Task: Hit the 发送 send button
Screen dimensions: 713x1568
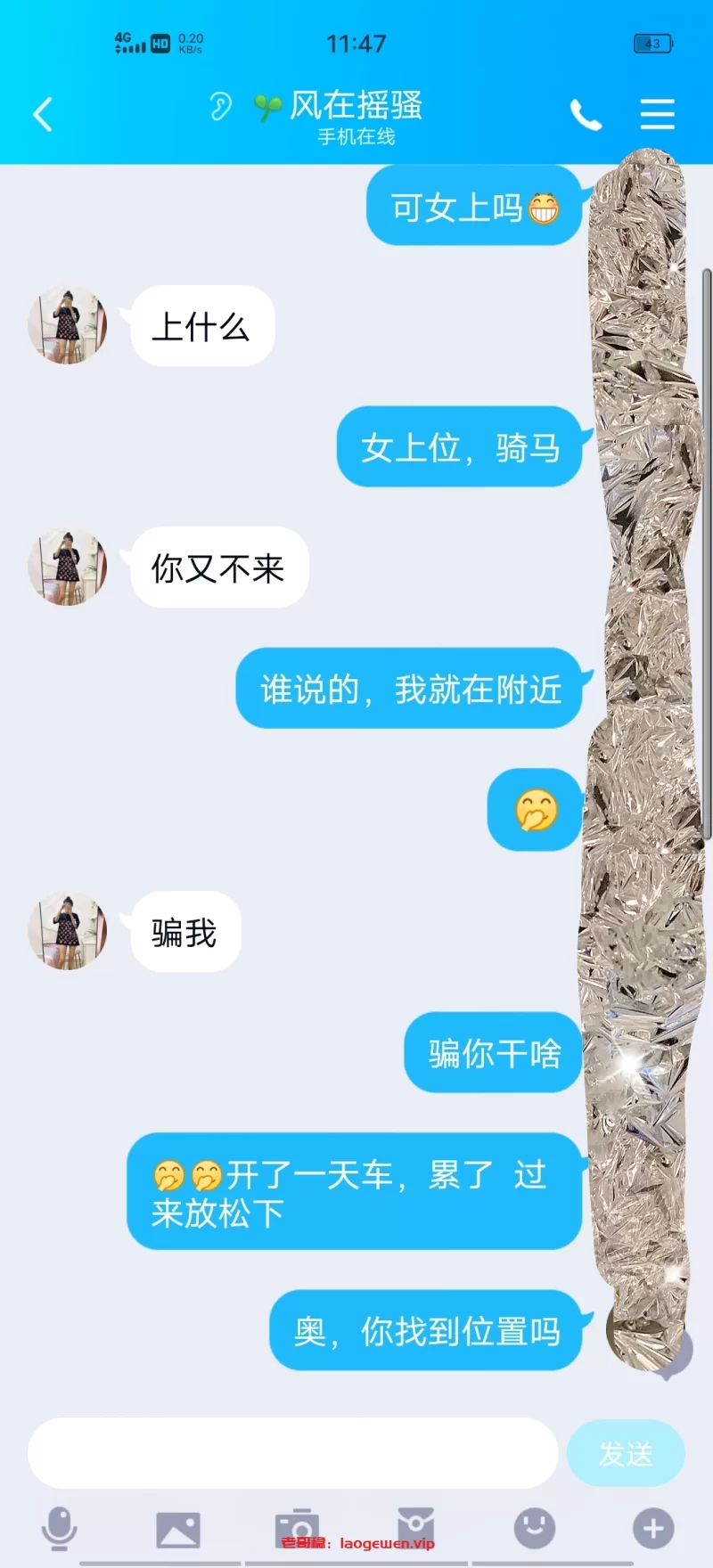Action: tap(625, 1453)
